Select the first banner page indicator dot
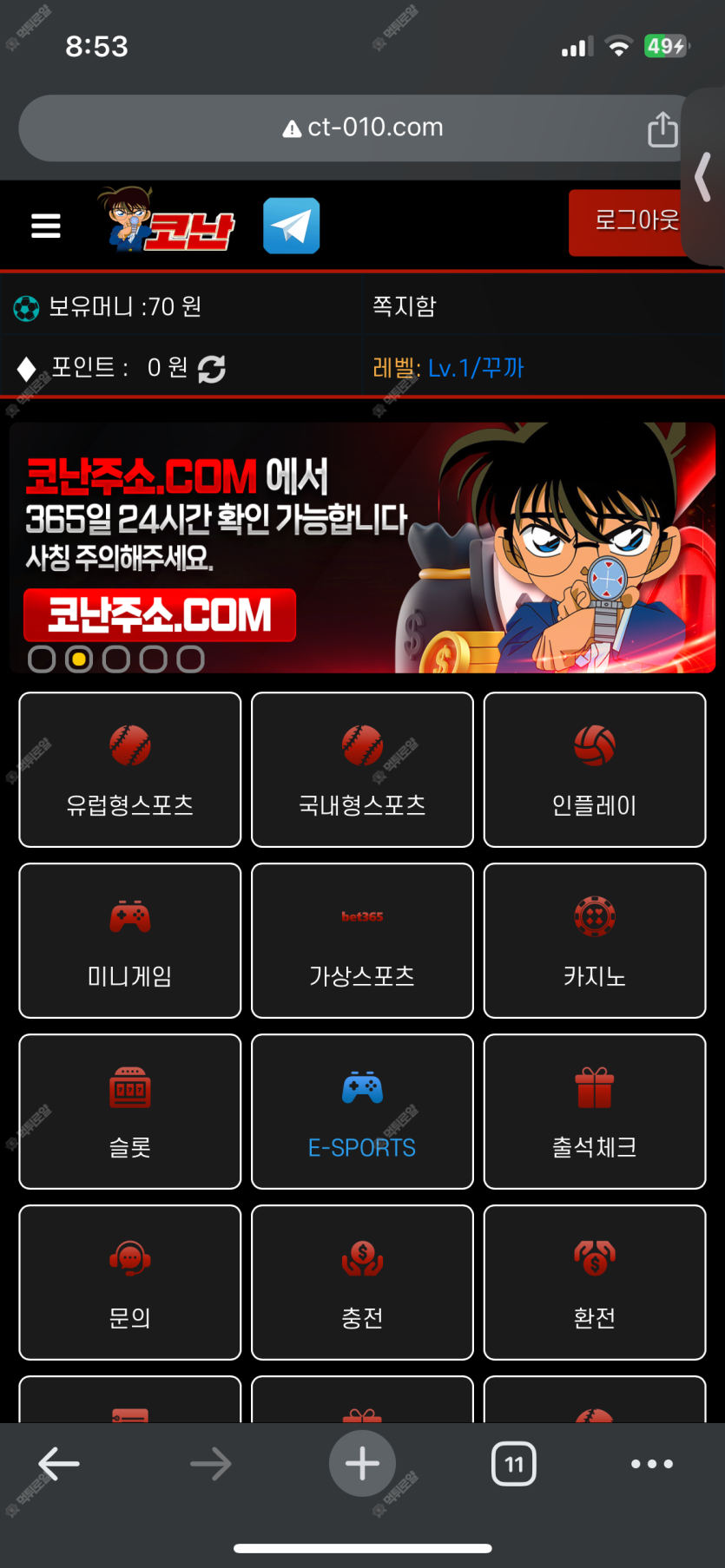 coord(42,659)
